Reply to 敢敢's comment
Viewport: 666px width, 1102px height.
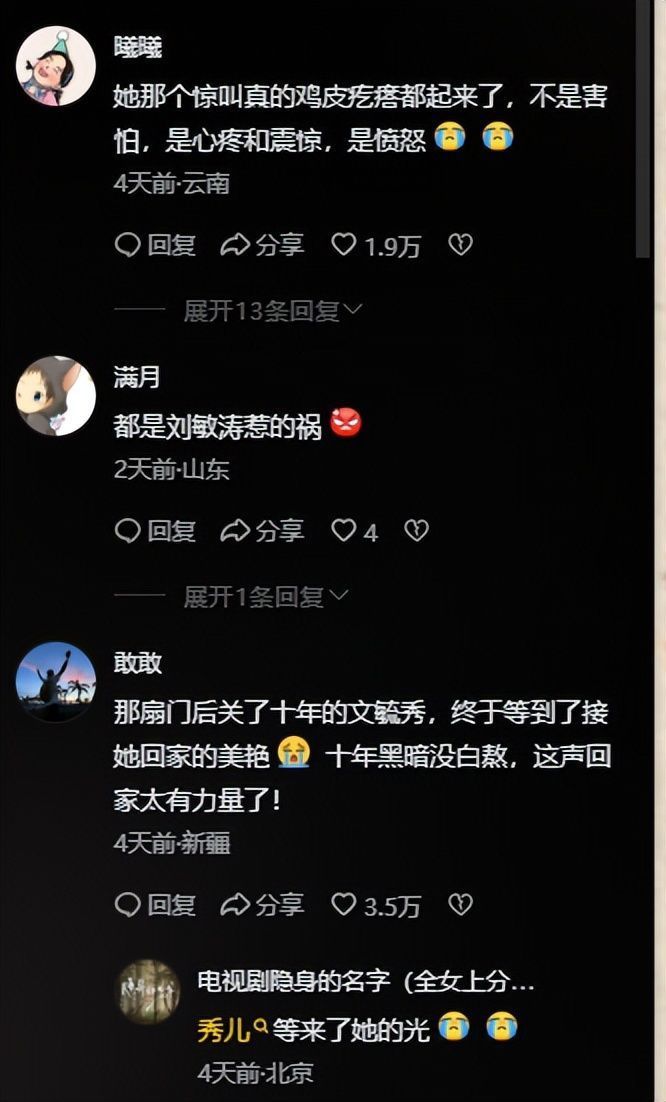click(155, 905)
